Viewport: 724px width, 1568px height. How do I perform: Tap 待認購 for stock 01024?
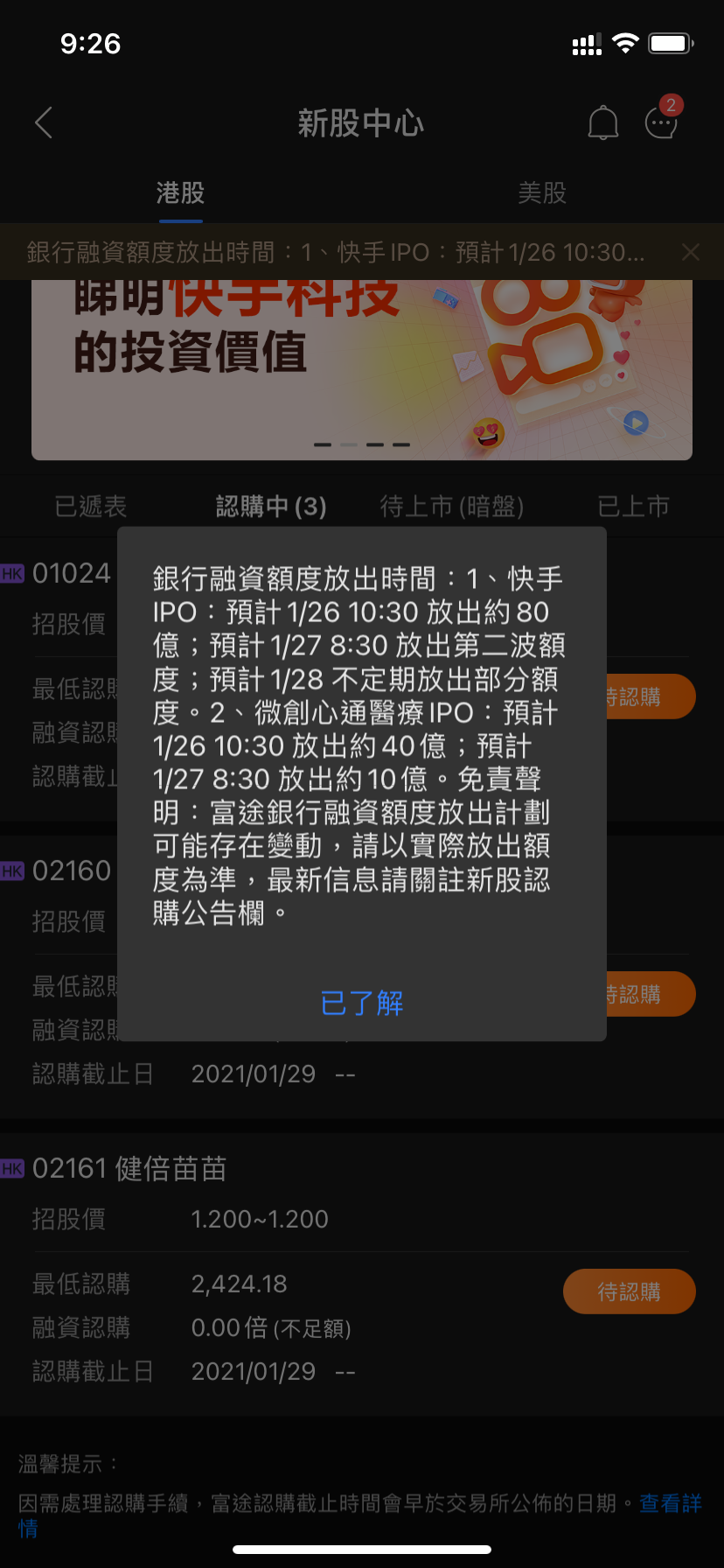(651, 696)
